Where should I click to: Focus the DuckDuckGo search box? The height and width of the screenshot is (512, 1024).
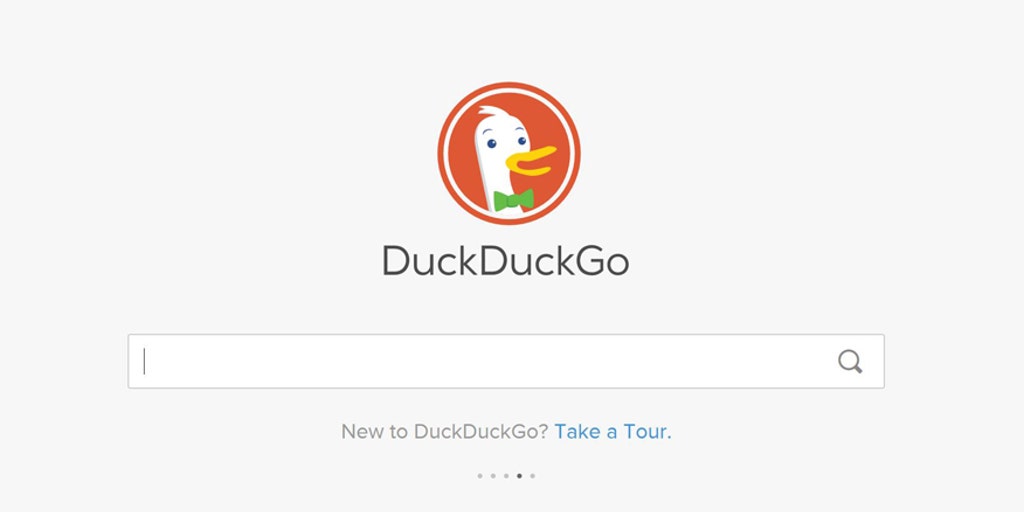point(480,361)
